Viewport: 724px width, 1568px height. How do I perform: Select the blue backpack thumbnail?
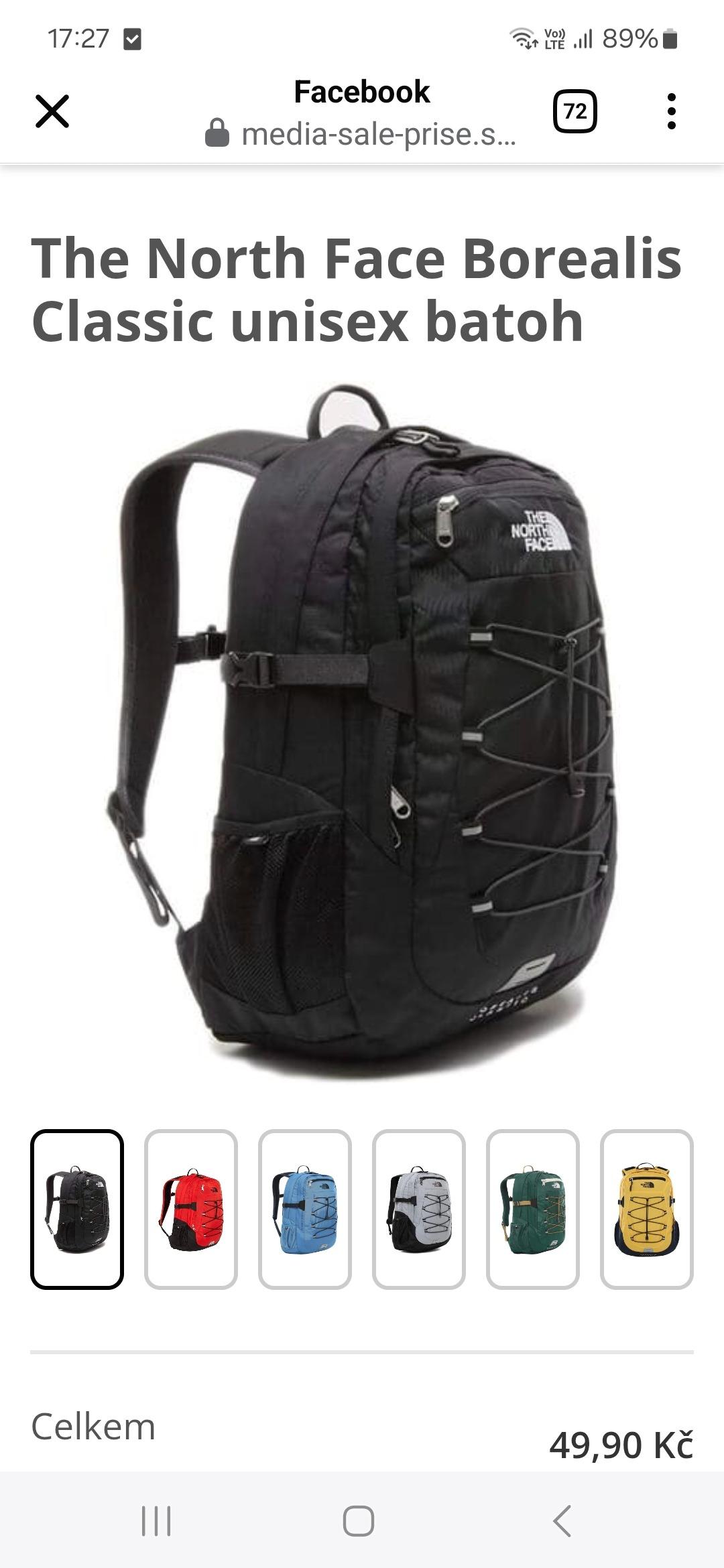pos(305,1210)
